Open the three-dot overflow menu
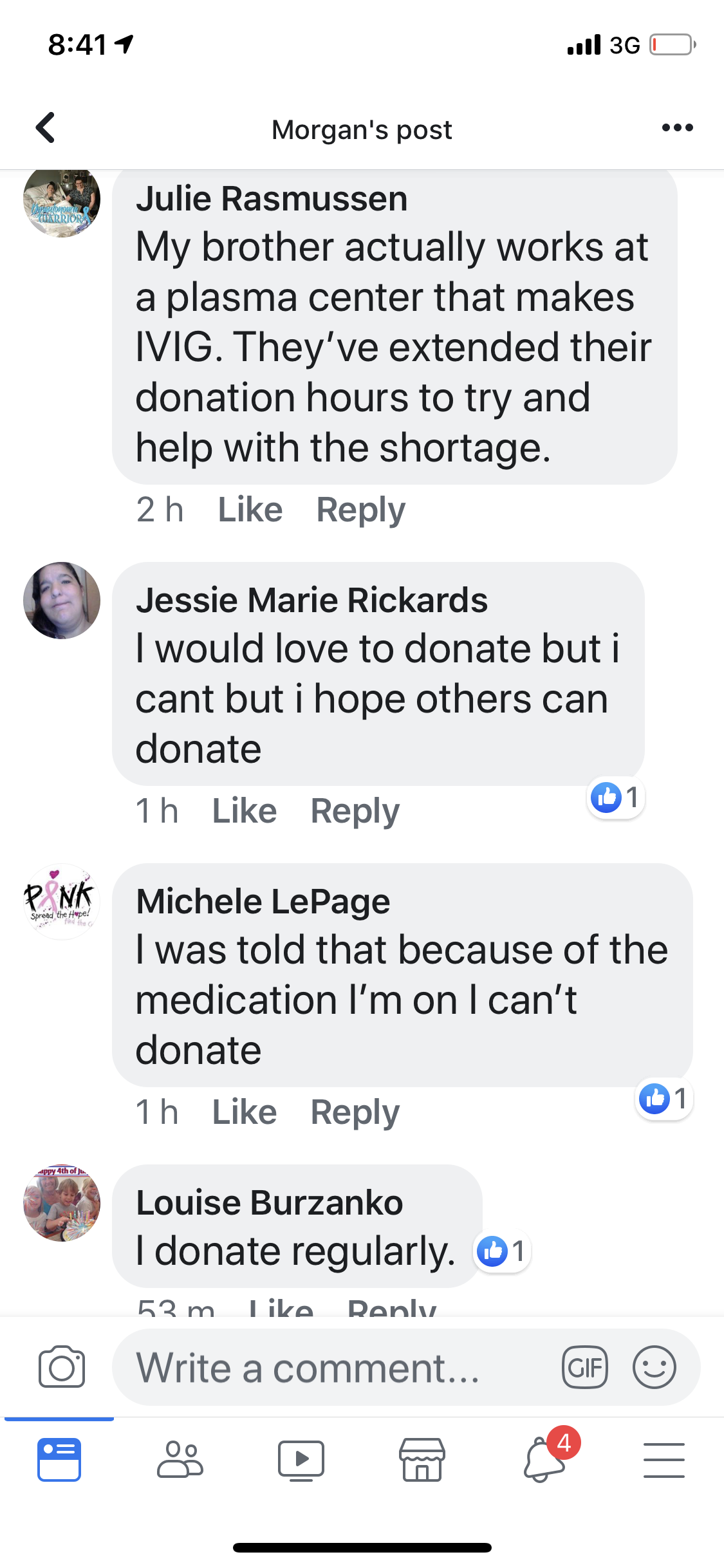The width and height of the screenshot is (724, 1568). (677, 127)
